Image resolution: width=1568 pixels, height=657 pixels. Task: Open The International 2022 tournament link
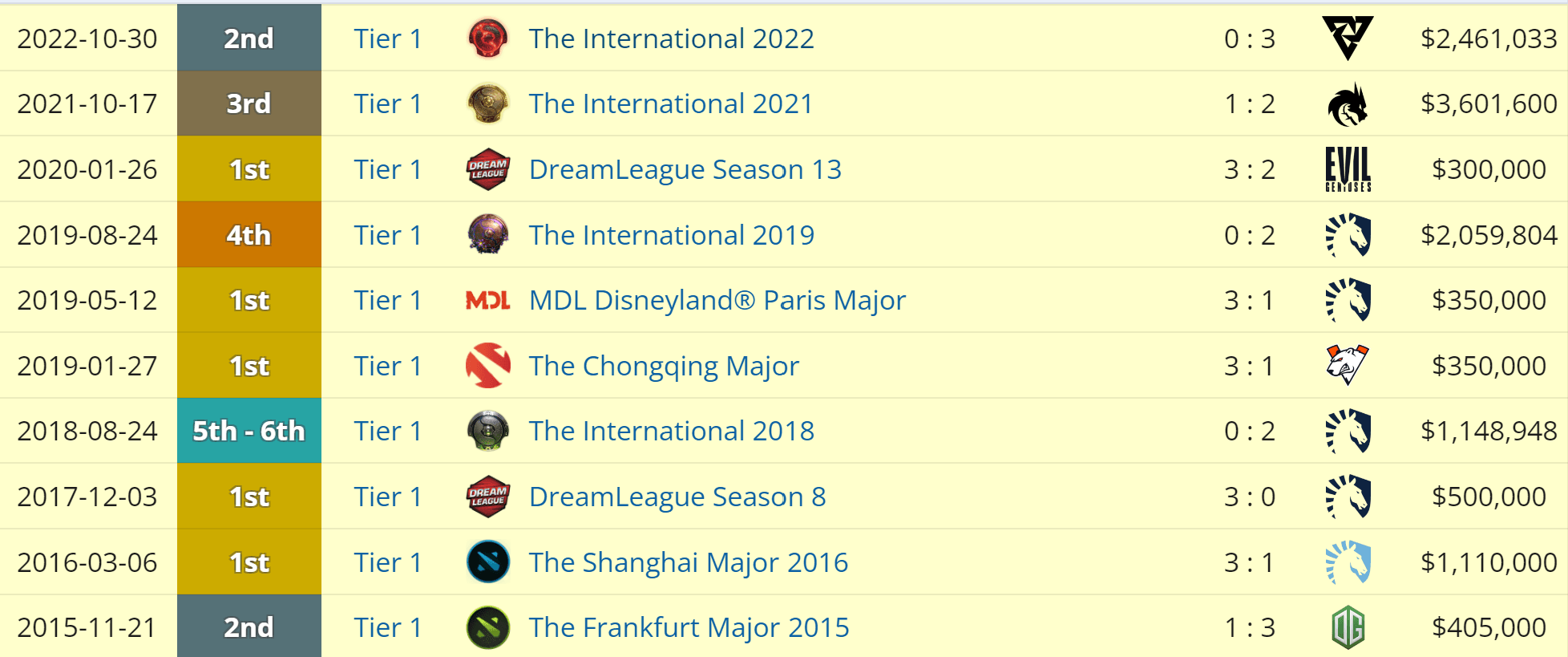click(x=671, y=39)
